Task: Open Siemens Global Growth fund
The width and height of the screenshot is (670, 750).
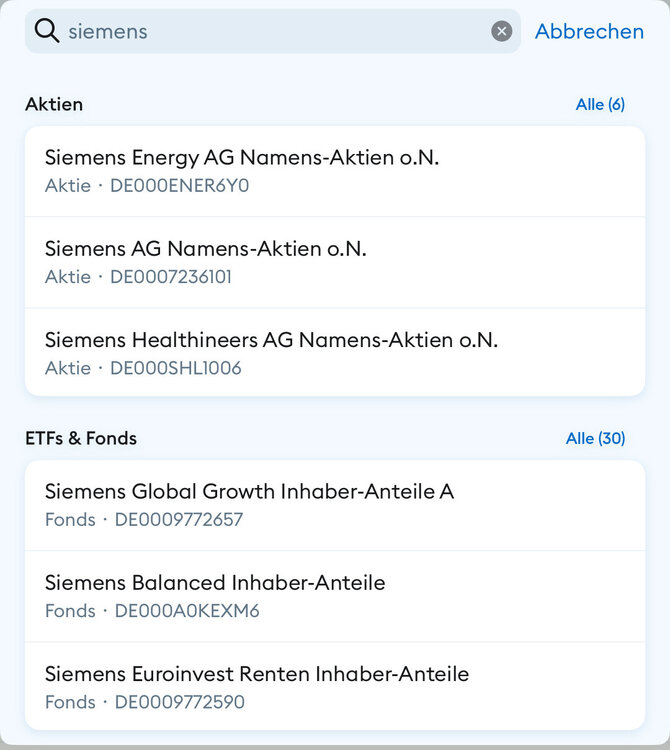Action: coord(334,505)
